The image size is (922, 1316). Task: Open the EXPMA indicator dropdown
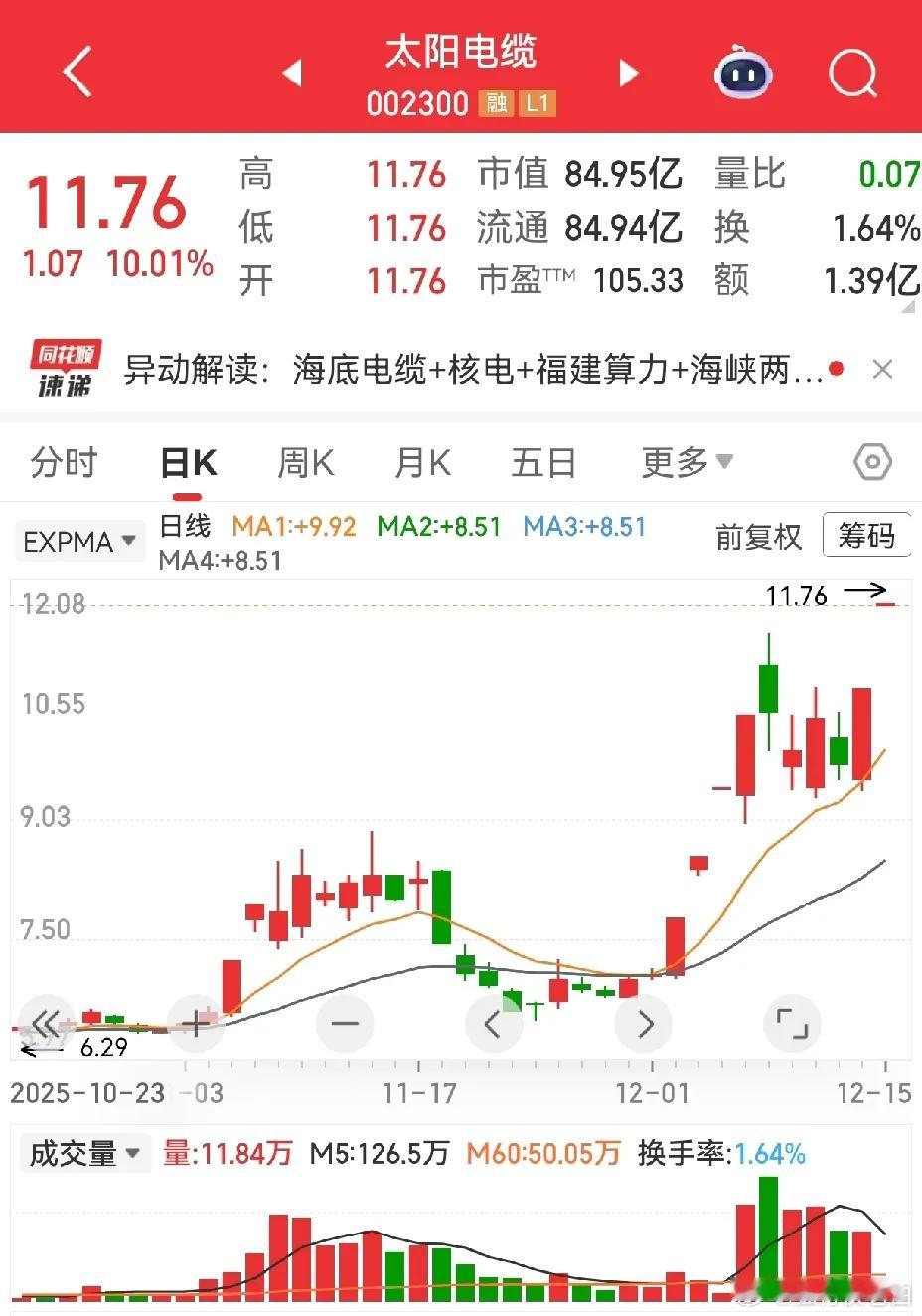[79, 540]
